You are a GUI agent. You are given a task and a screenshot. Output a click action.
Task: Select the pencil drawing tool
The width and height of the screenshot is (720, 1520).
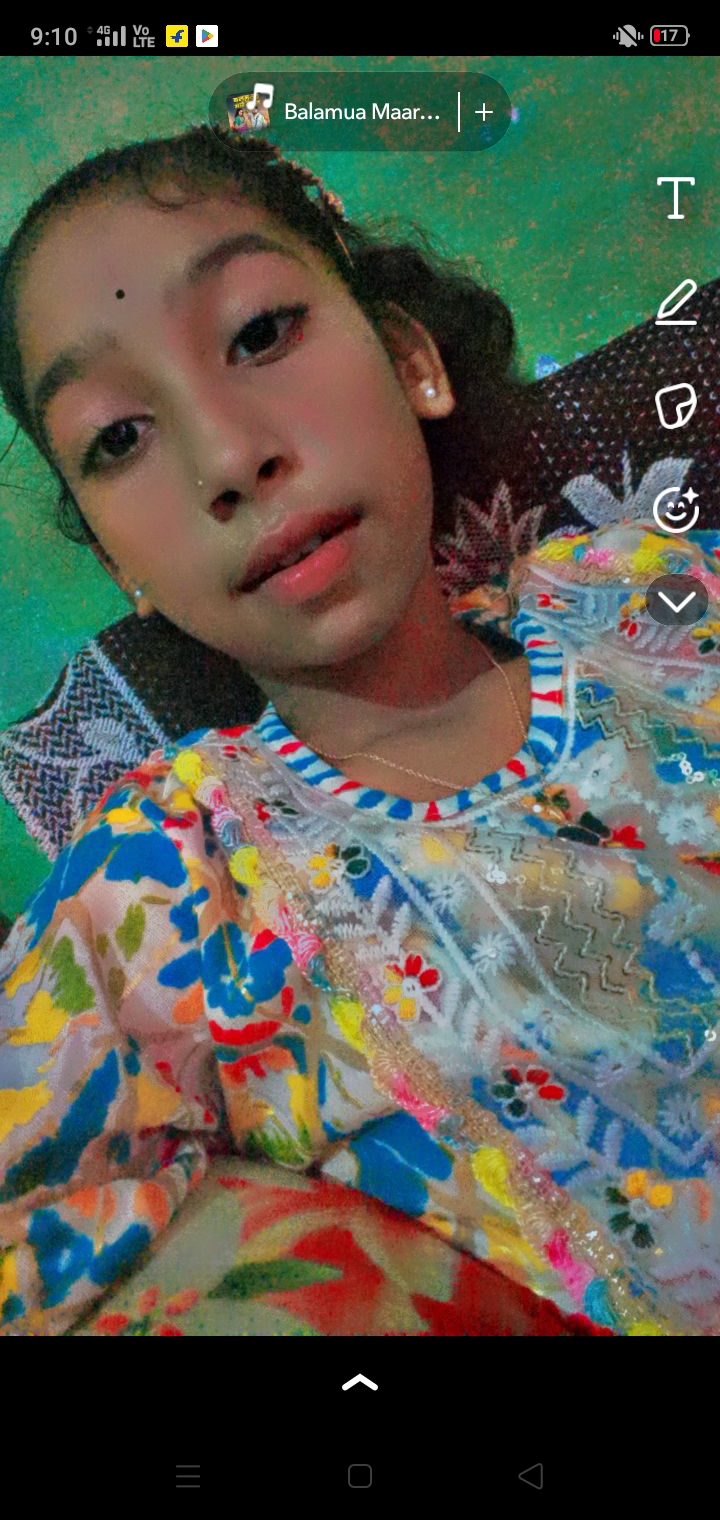[676, 302]
